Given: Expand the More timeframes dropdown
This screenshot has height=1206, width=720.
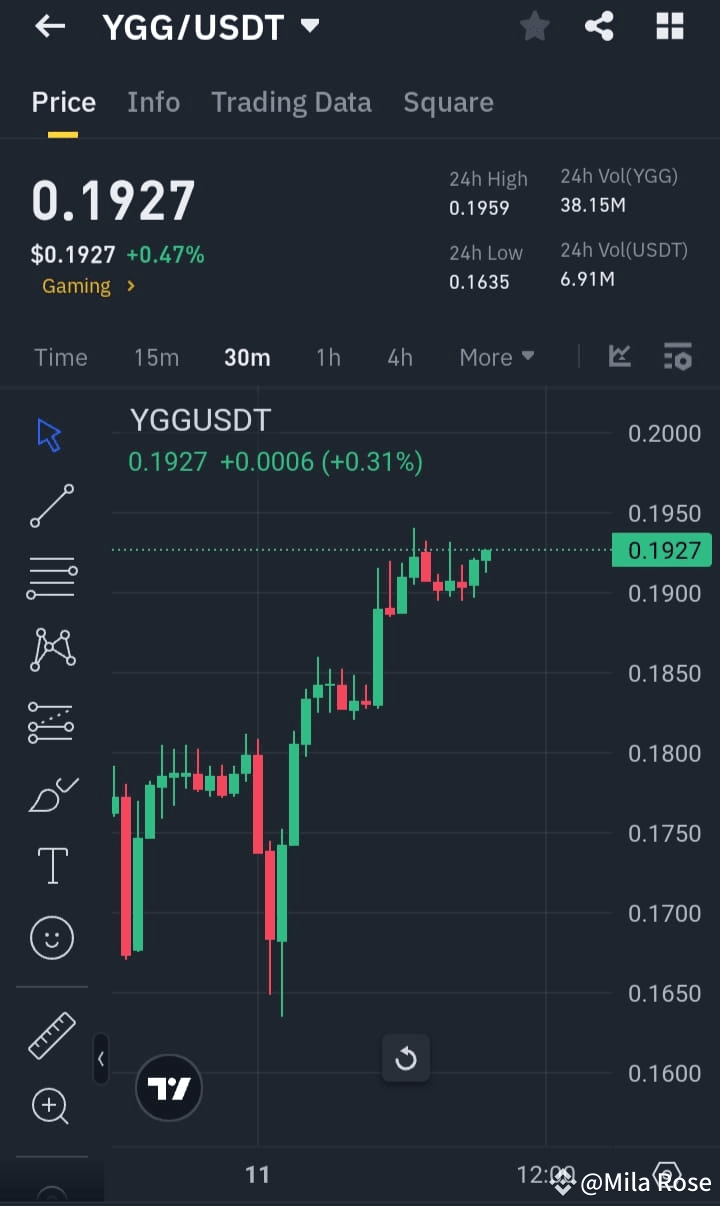Looking at the screenshot, I should tap(496, 356).
